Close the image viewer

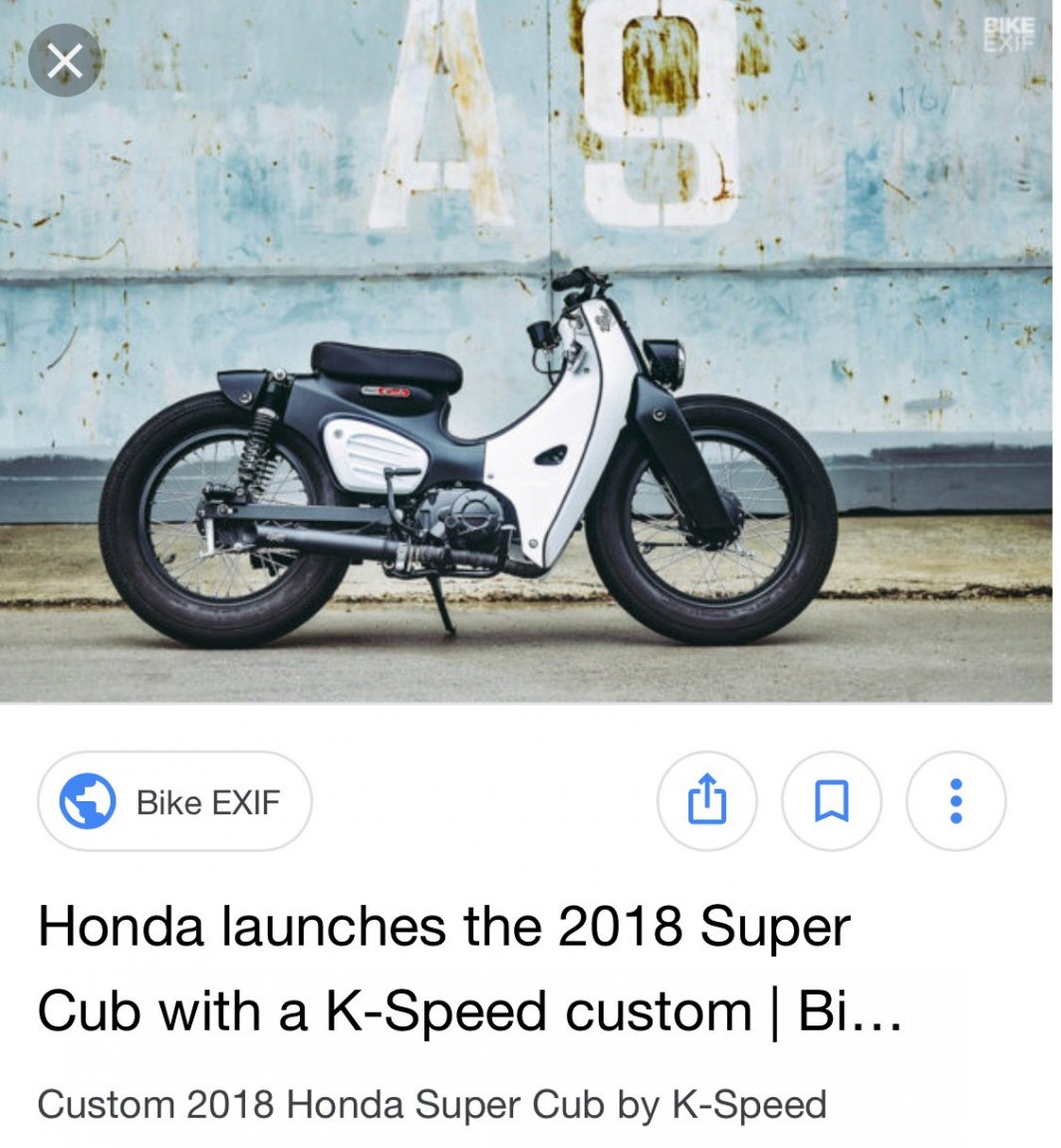[65, 62]
